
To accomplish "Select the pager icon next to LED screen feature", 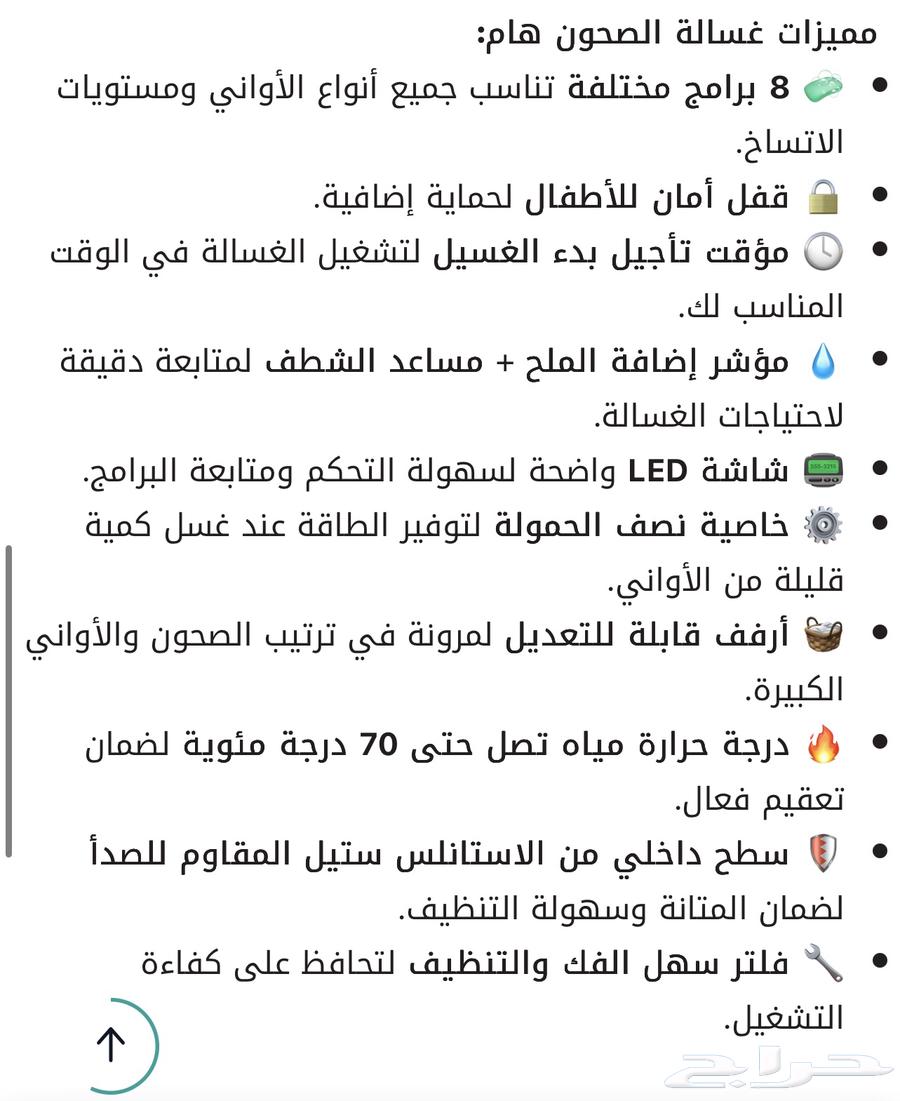I will 823,469.
